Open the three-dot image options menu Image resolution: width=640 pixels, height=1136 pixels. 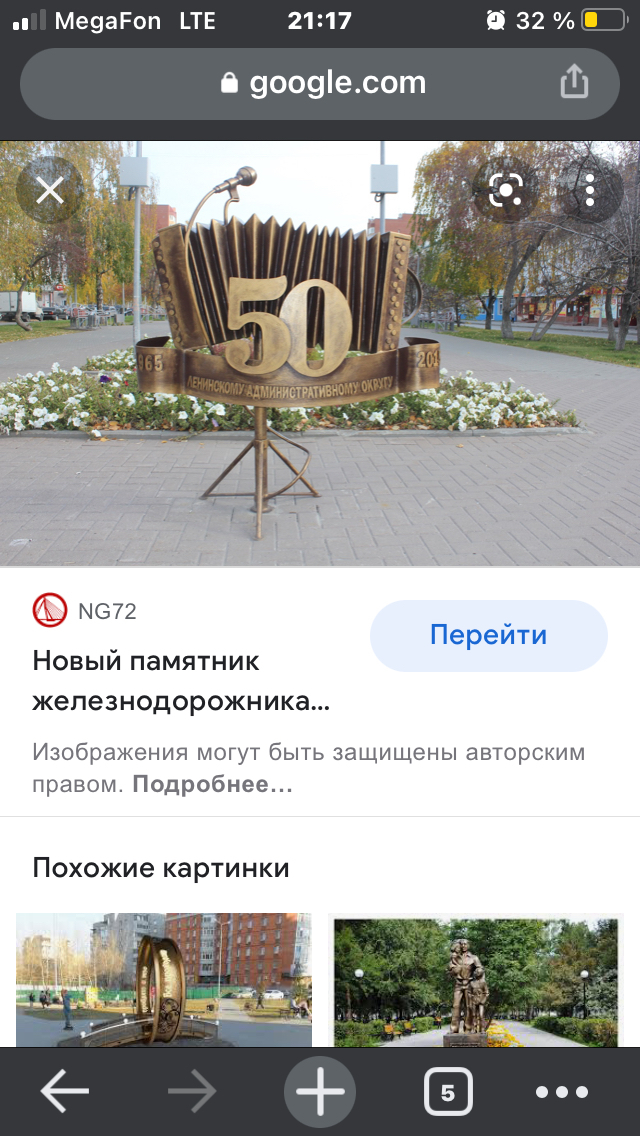tap(590, 190)
